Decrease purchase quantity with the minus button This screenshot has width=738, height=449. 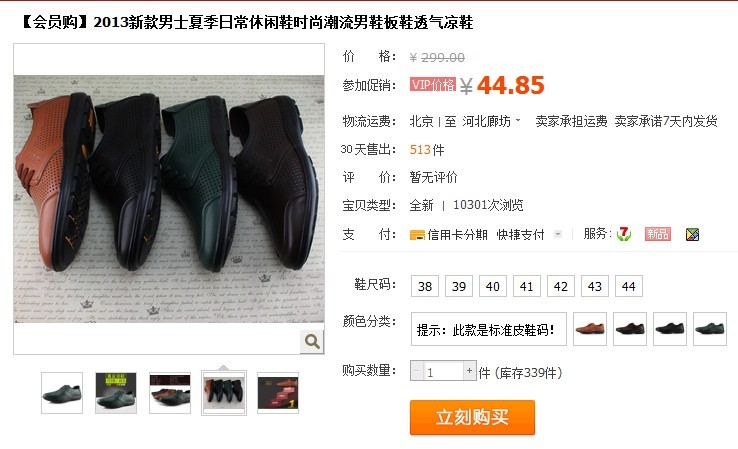click(416, 371)
